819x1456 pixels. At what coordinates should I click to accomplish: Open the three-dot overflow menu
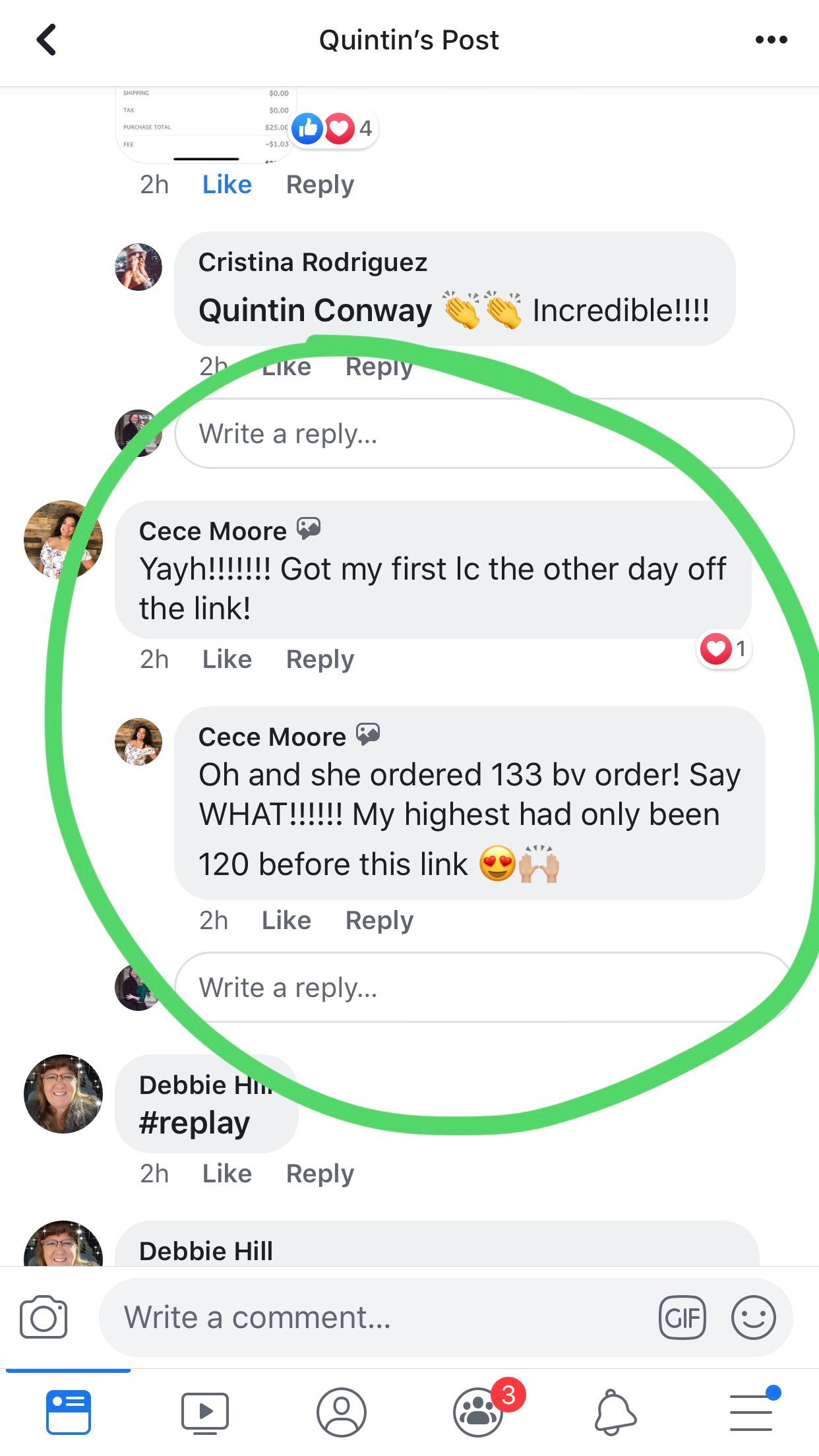[771, 40]
